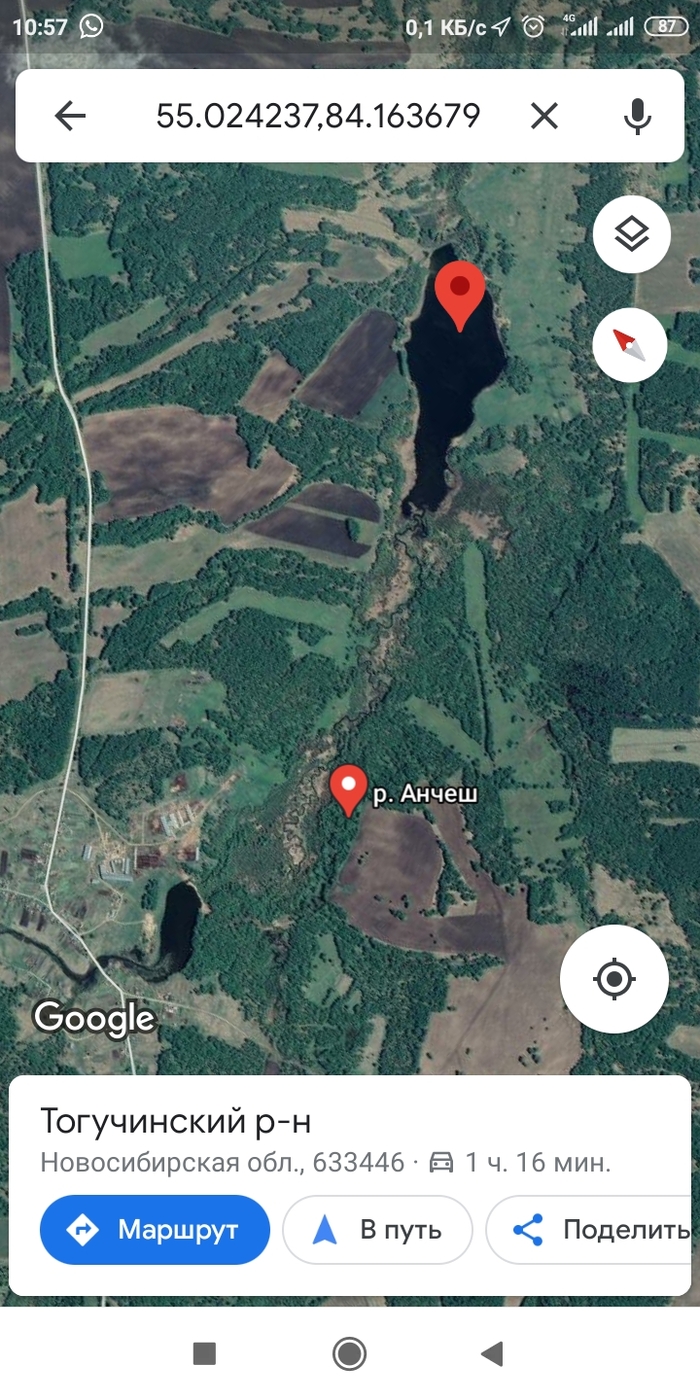Start navigation with В путь
Screen dimensions: 700x1400
377,1229
